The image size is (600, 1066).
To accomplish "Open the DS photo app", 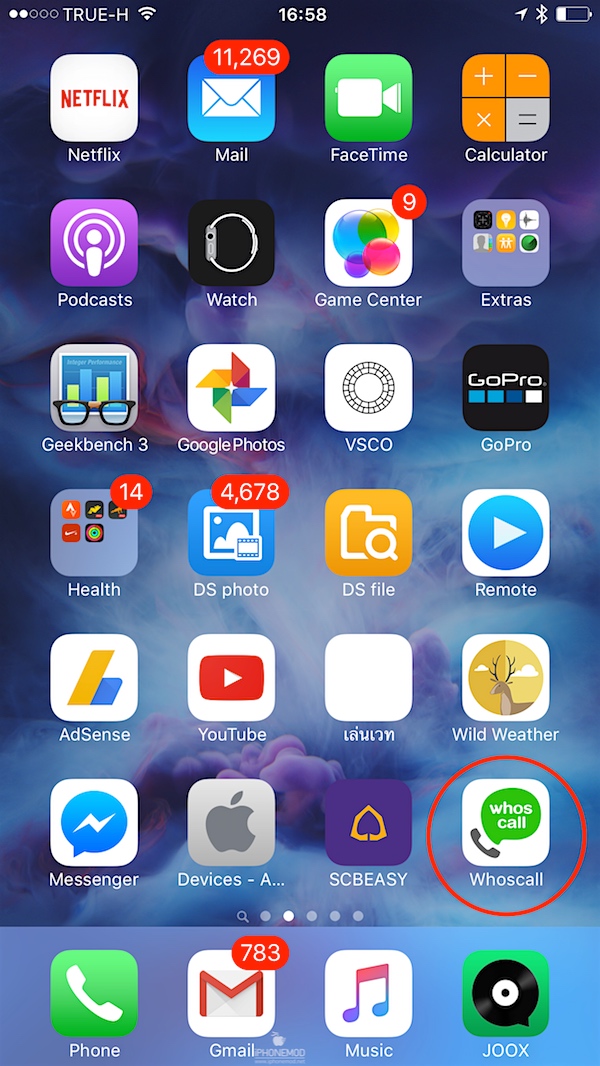I will [231, 533].
